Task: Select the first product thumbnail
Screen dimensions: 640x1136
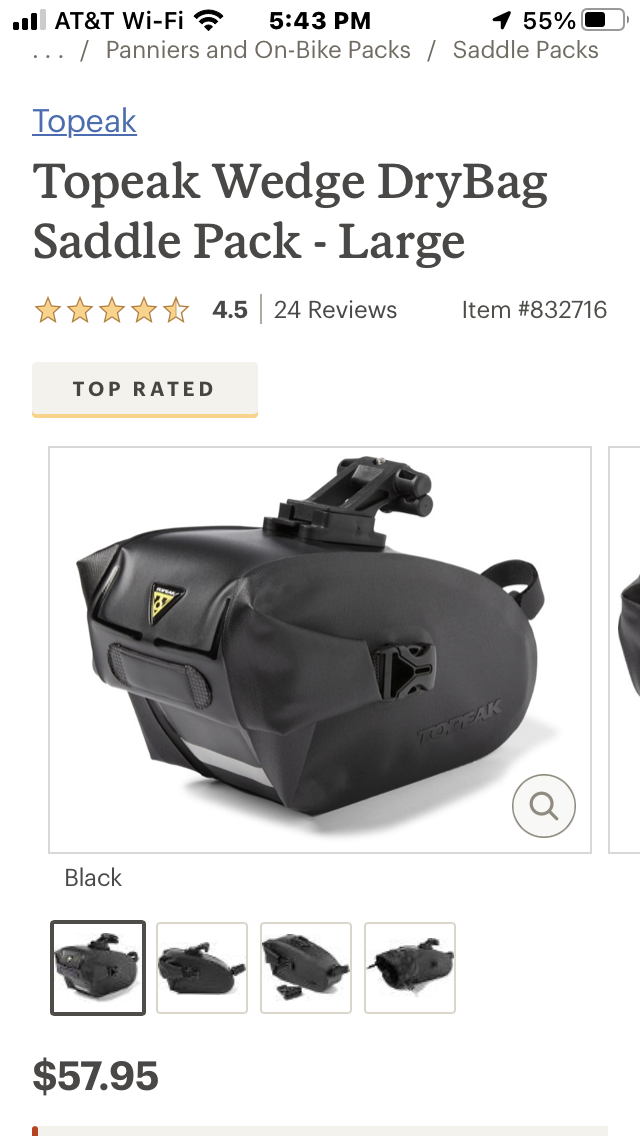Action: [x=98, y=967]
